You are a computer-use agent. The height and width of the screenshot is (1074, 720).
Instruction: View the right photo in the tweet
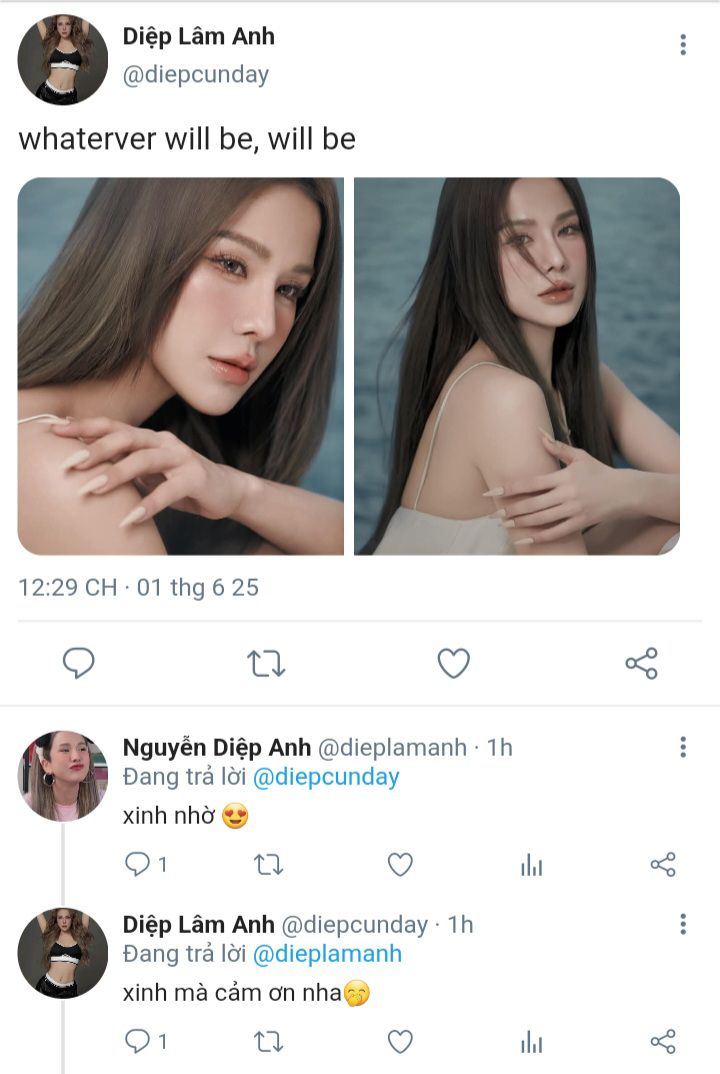tap(517, 366)
